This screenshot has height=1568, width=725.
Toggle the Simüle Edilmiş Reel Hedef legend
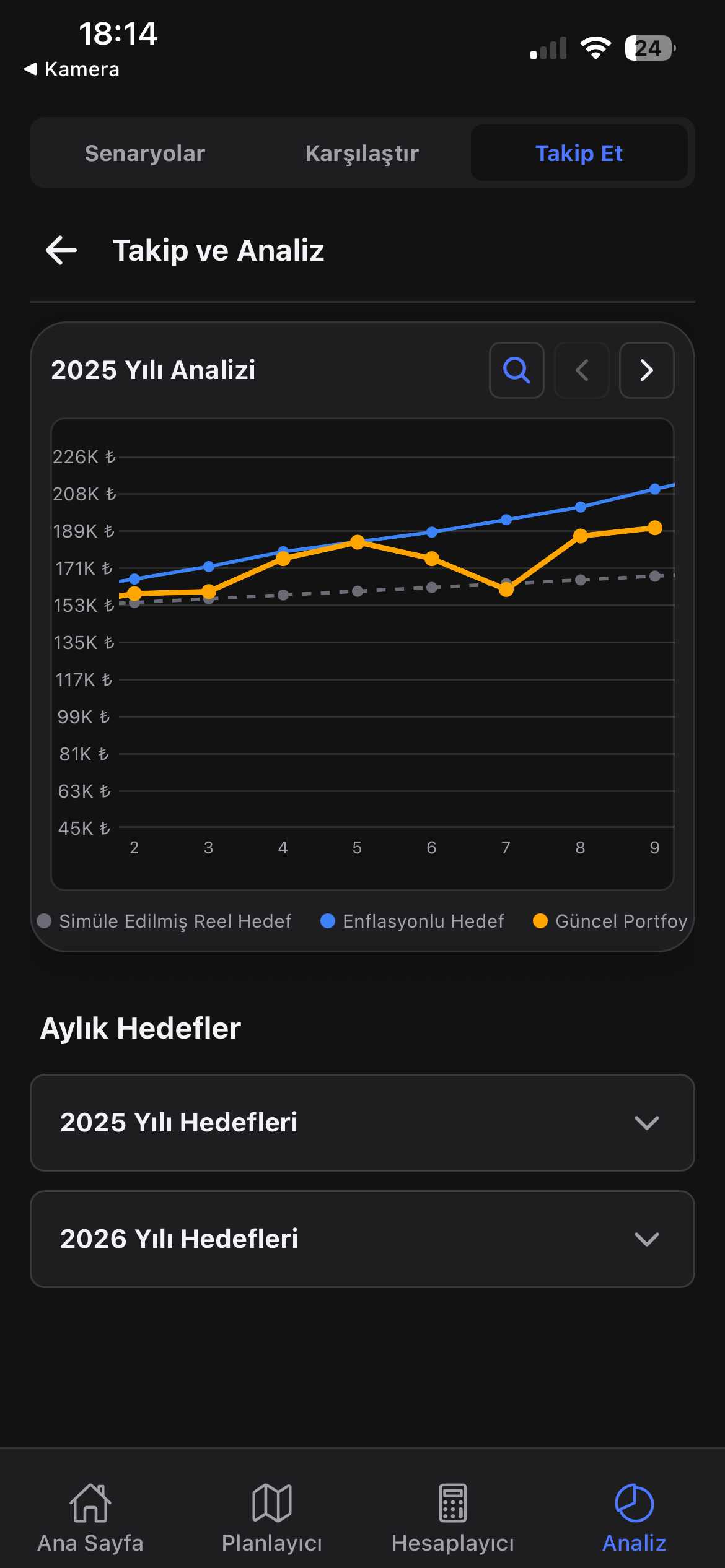(165, 921)
